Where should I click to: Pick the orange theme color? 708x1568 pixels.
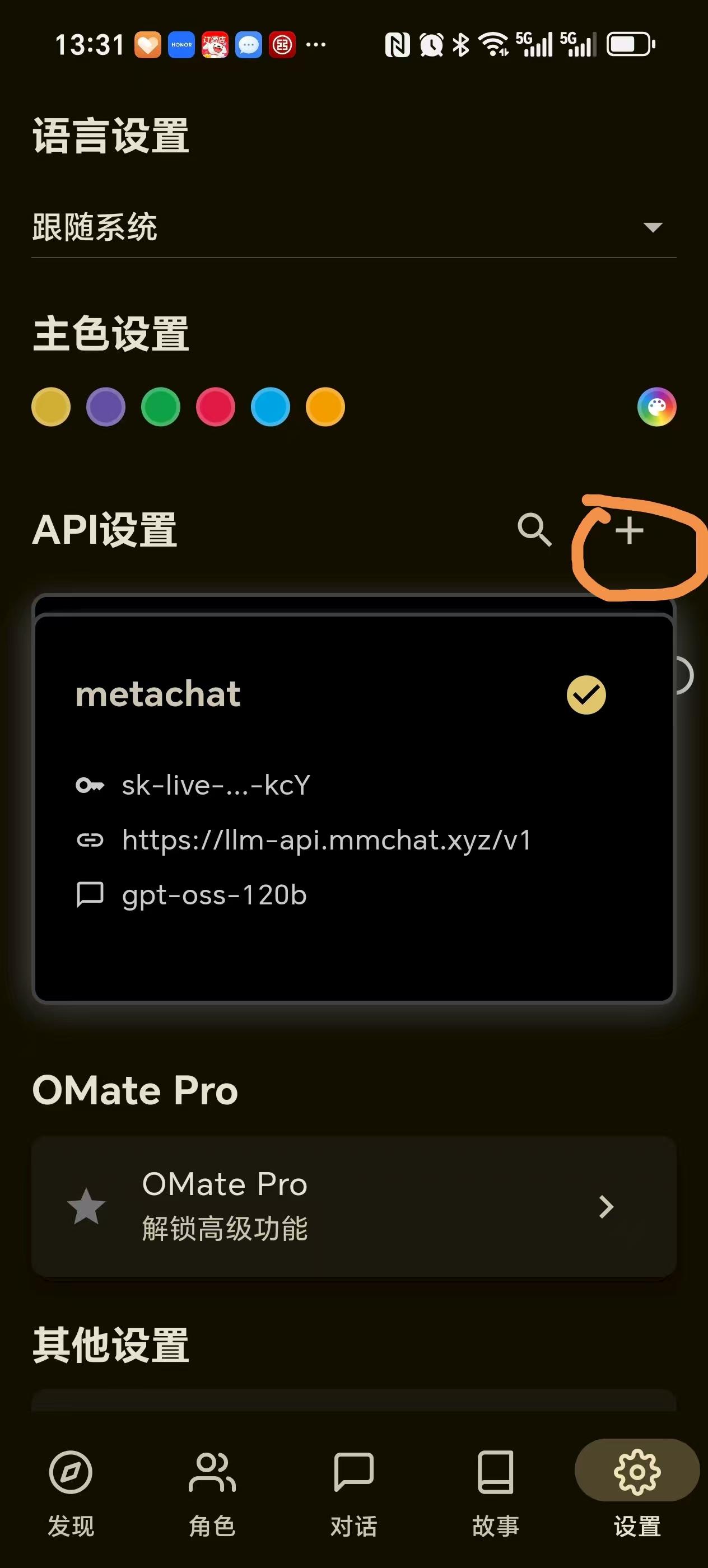[x=325, y=407]
